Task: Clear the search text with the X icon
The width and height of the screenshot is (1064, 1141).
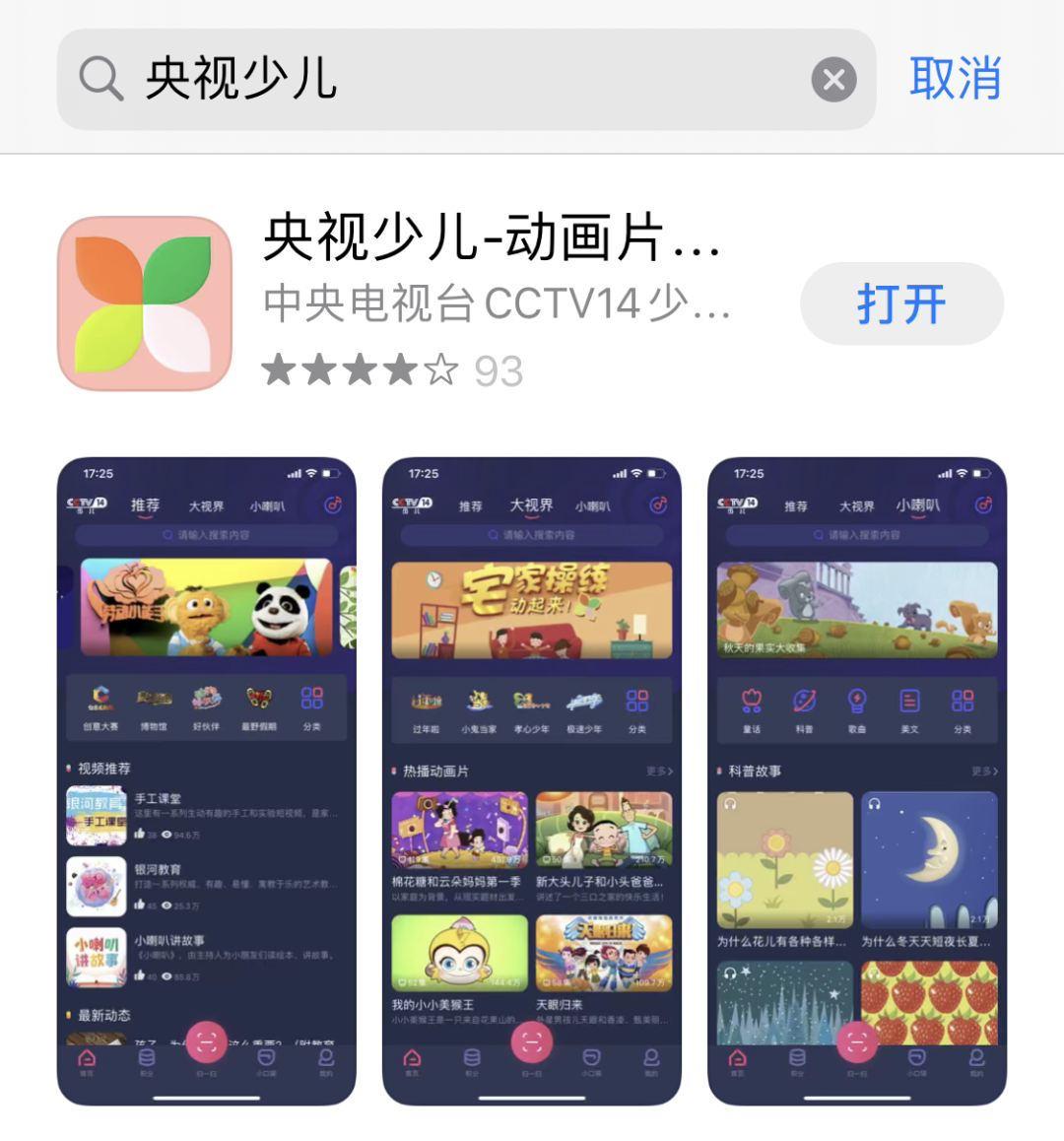Action: (x=833, y=80)
